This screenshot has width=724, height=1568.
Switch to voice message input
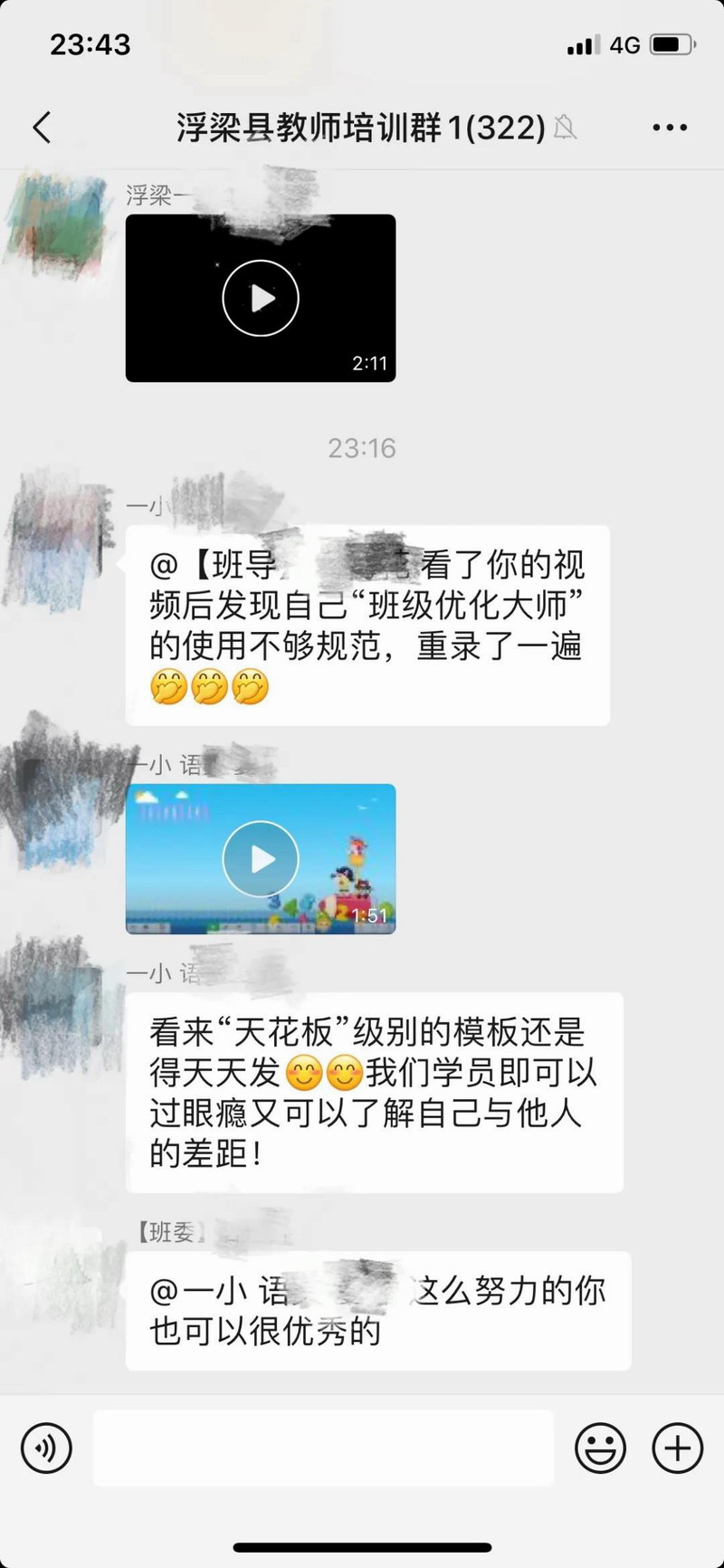click(46, 1448)
